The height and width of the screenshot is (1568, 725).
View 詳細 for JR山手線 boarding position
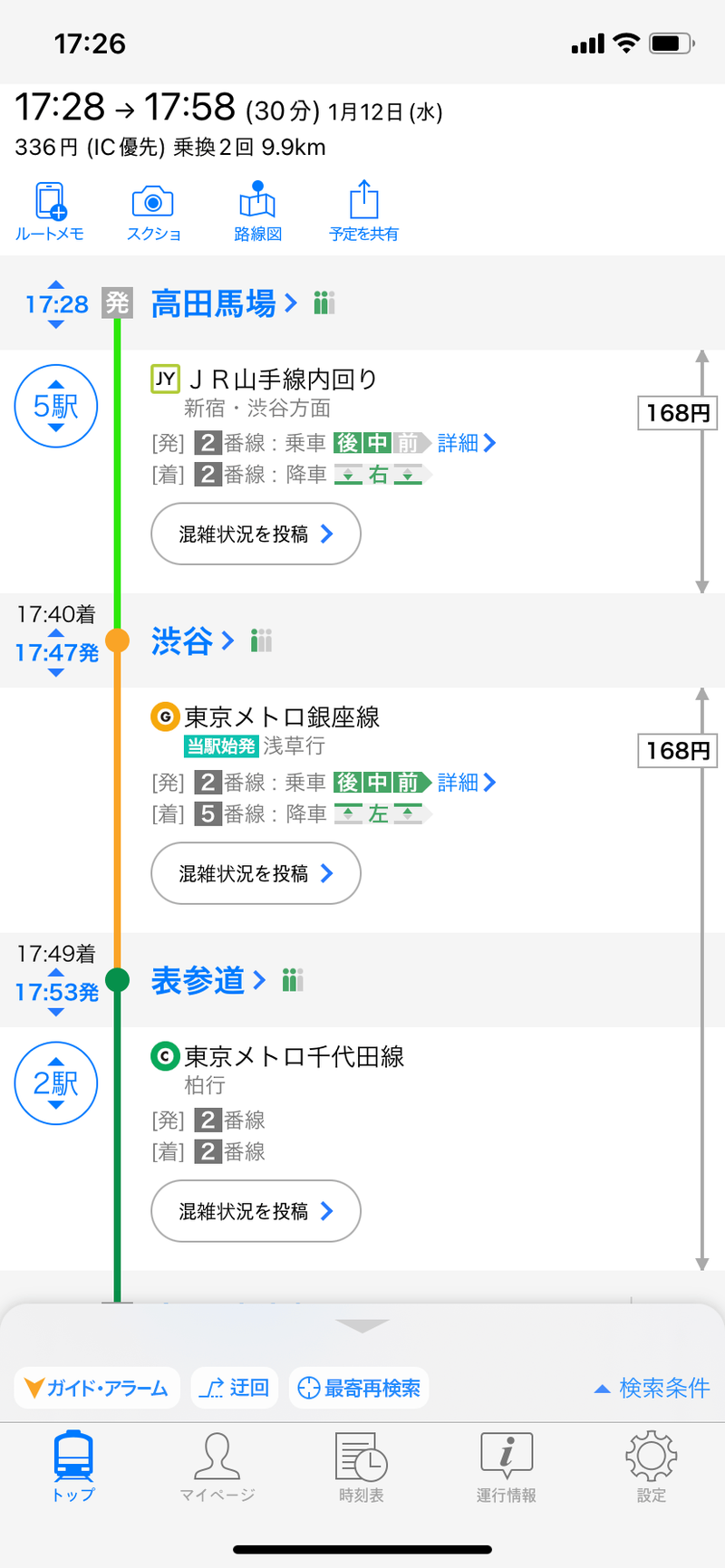[467, 443]
